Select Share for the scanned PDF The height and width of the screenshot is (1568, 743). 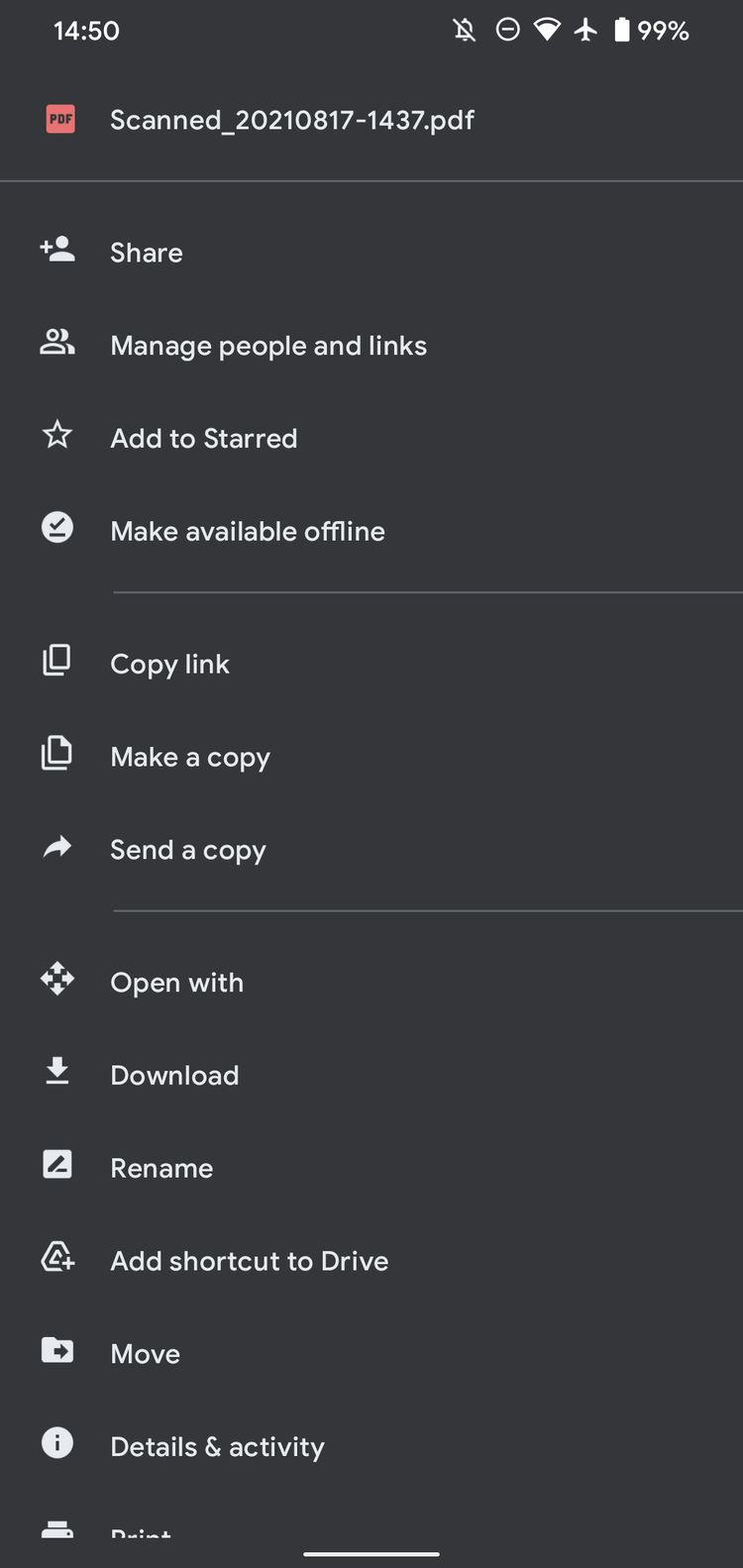point(371,253)
